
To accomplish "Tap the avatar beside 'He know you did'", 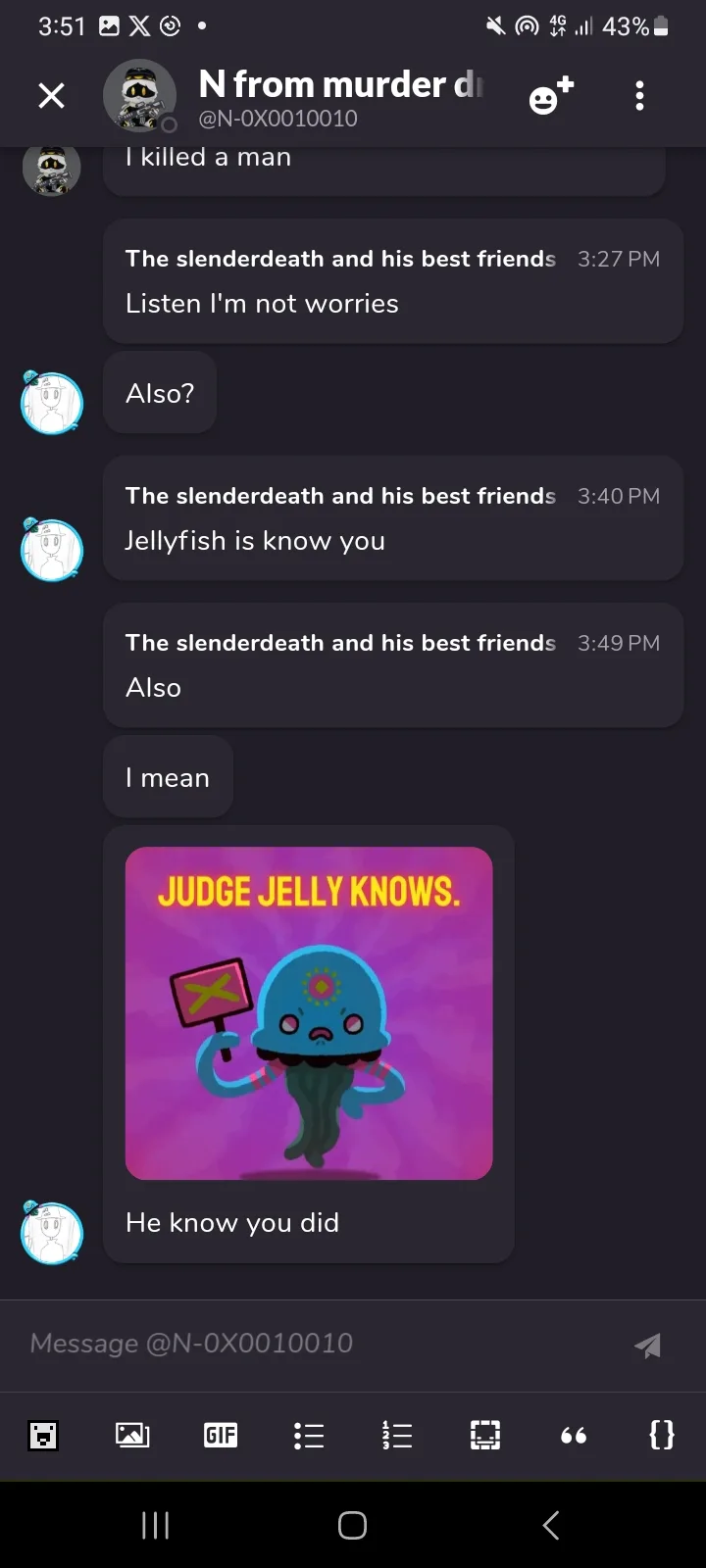I will pos(51,1233).
